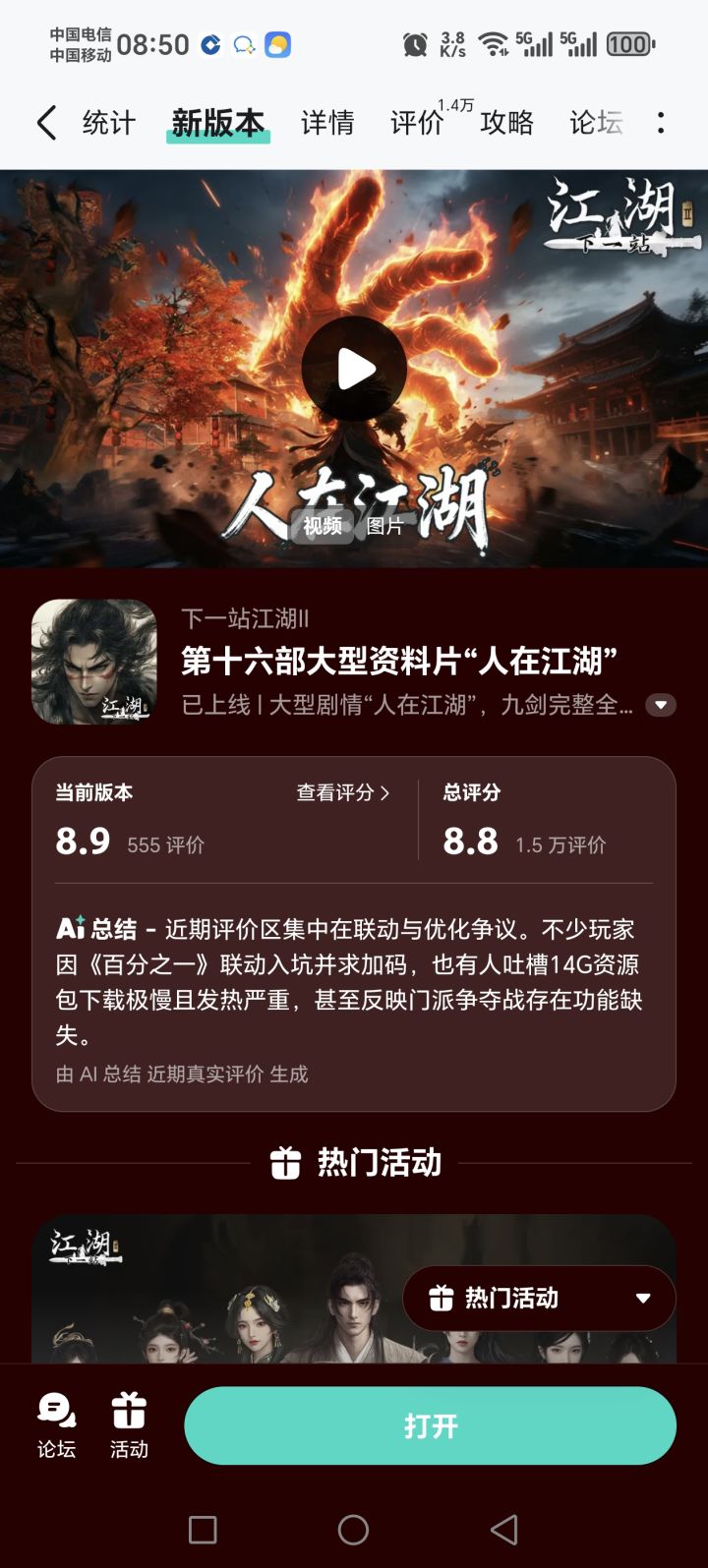Switch to the 攻略 tab

pos(505,121)
